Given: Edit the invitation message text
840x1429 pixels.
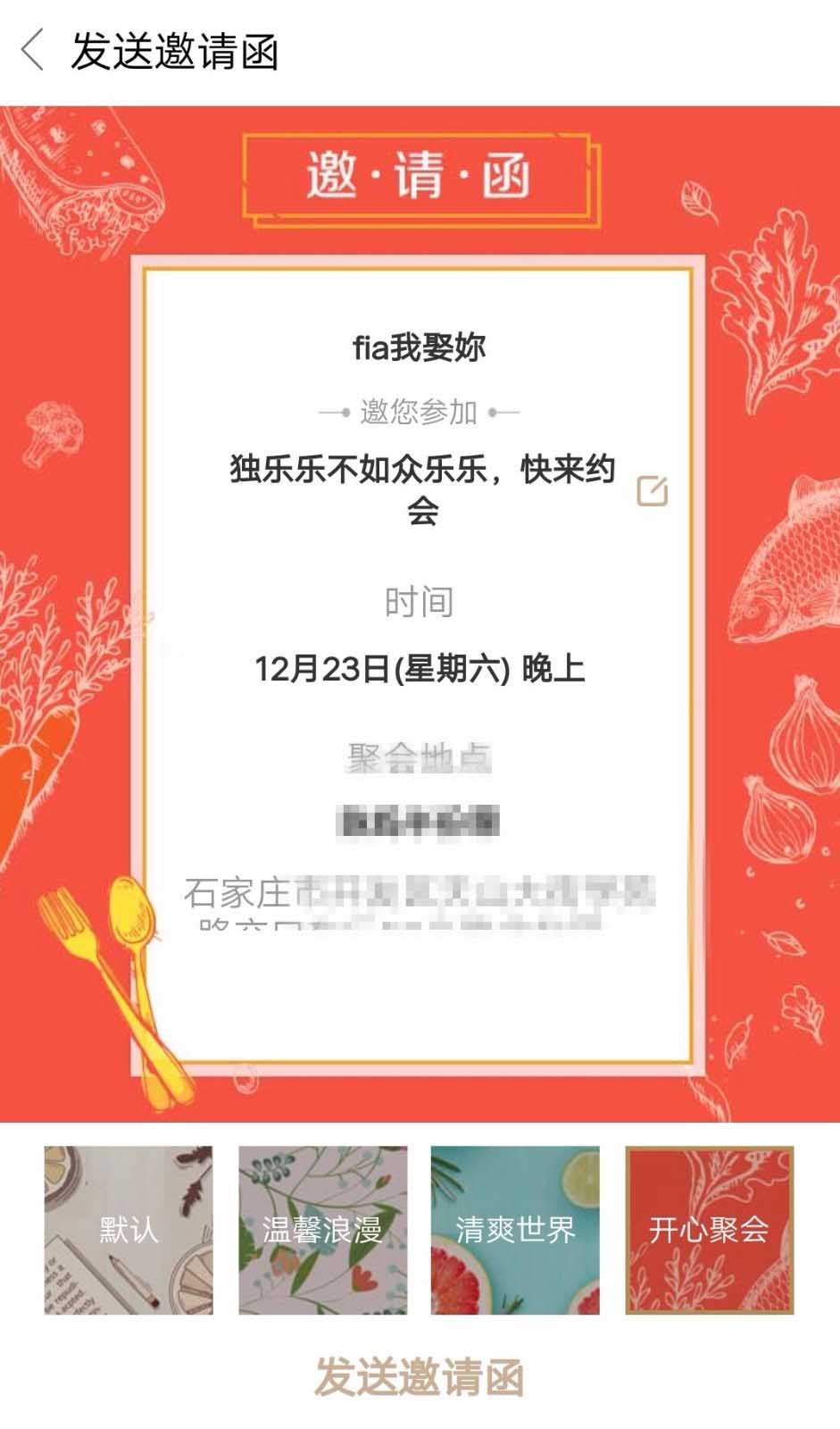Looking at the screenshot, I should [x=652, y=490].
